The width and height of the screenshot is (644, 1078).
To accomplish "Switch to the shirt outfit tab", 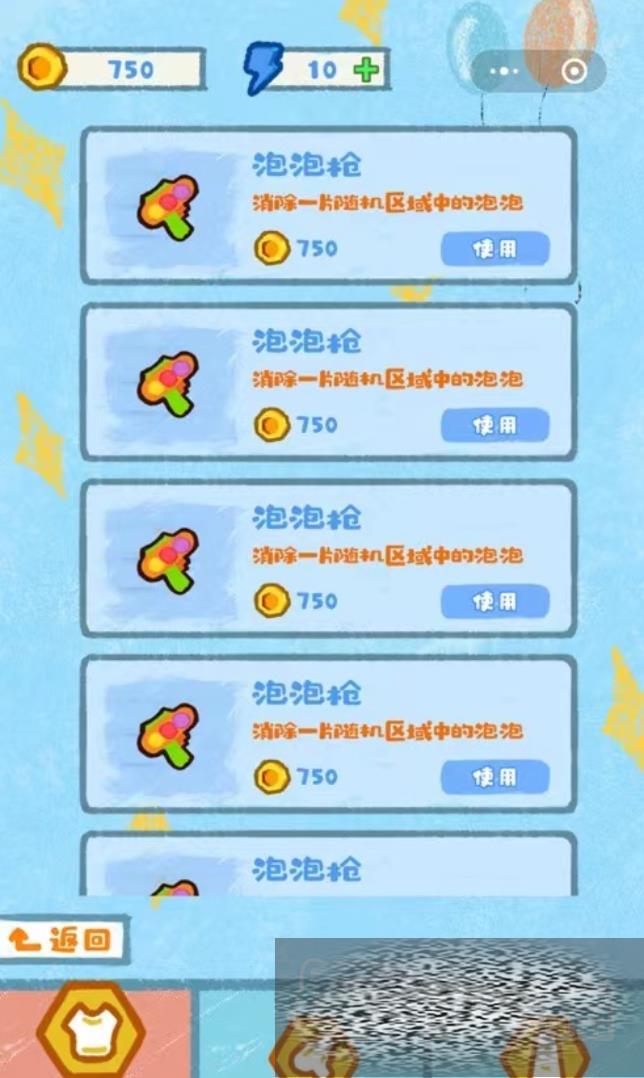I will pos(91,1030).
